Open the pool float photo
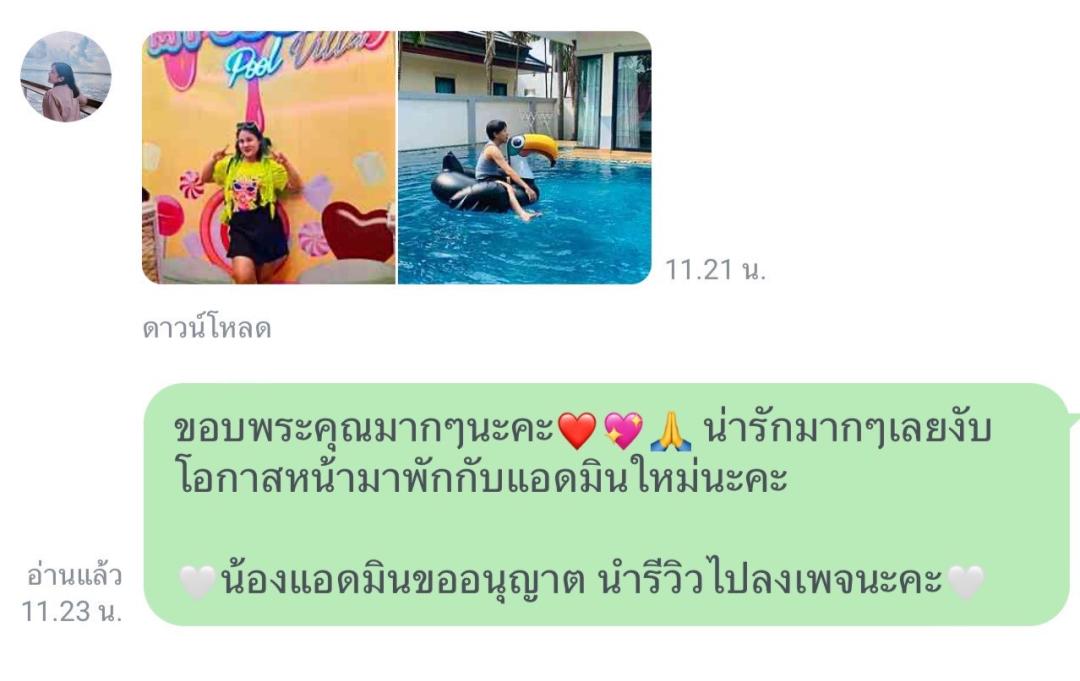The height and width of the screenshot is (681, 1080). (x=525, y=157)
